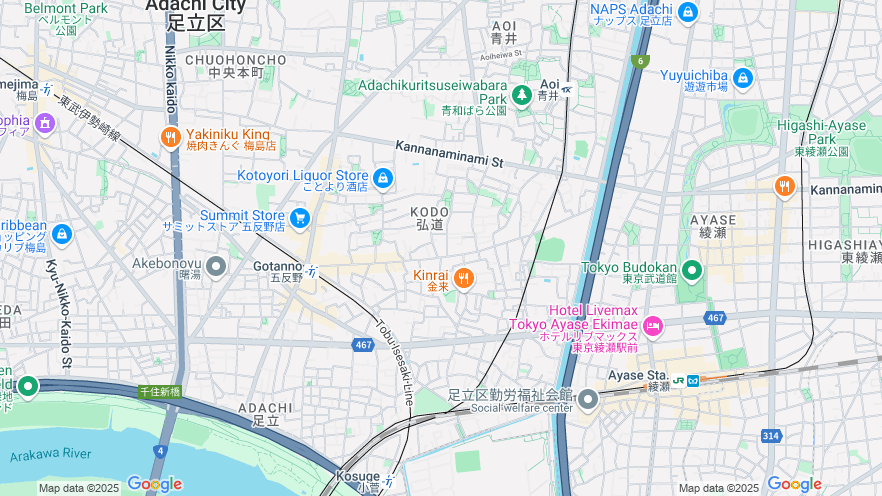This screenshot has height=496, width=882.
Task: Tap the Gotanno station icon
Action: [312, 271]
